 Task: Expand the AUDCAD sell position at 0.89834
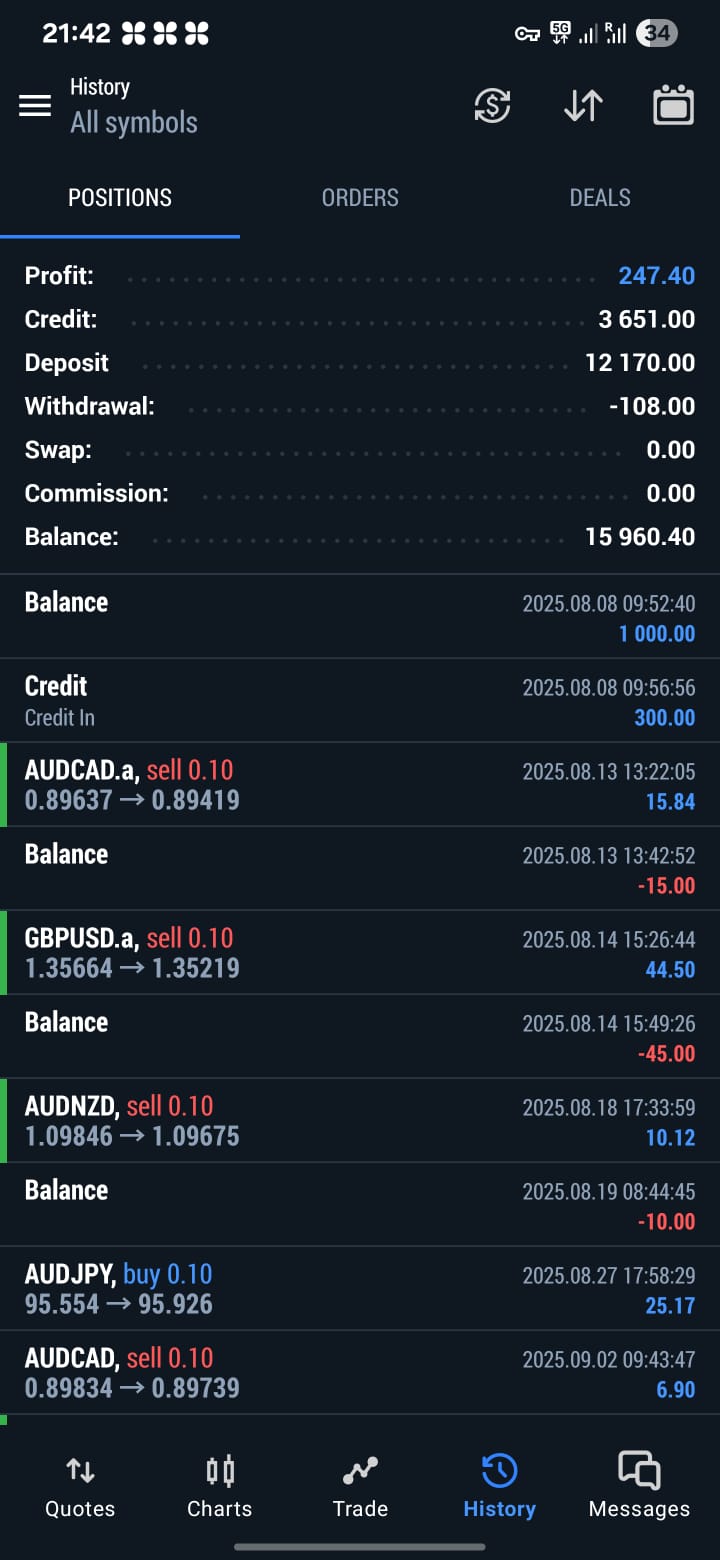pos(360,1373)
